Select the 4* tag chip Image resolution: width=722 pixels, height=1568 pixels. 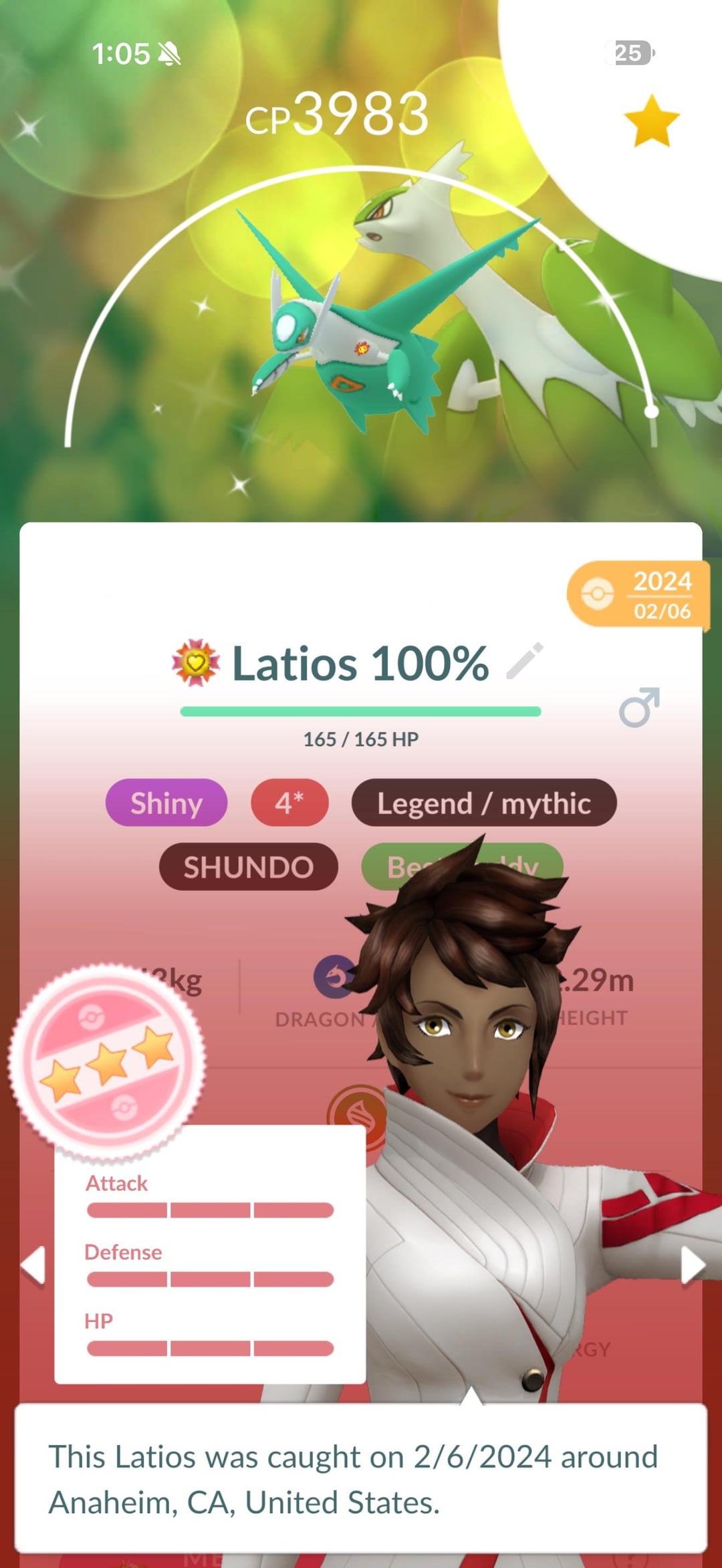point(289,803)
